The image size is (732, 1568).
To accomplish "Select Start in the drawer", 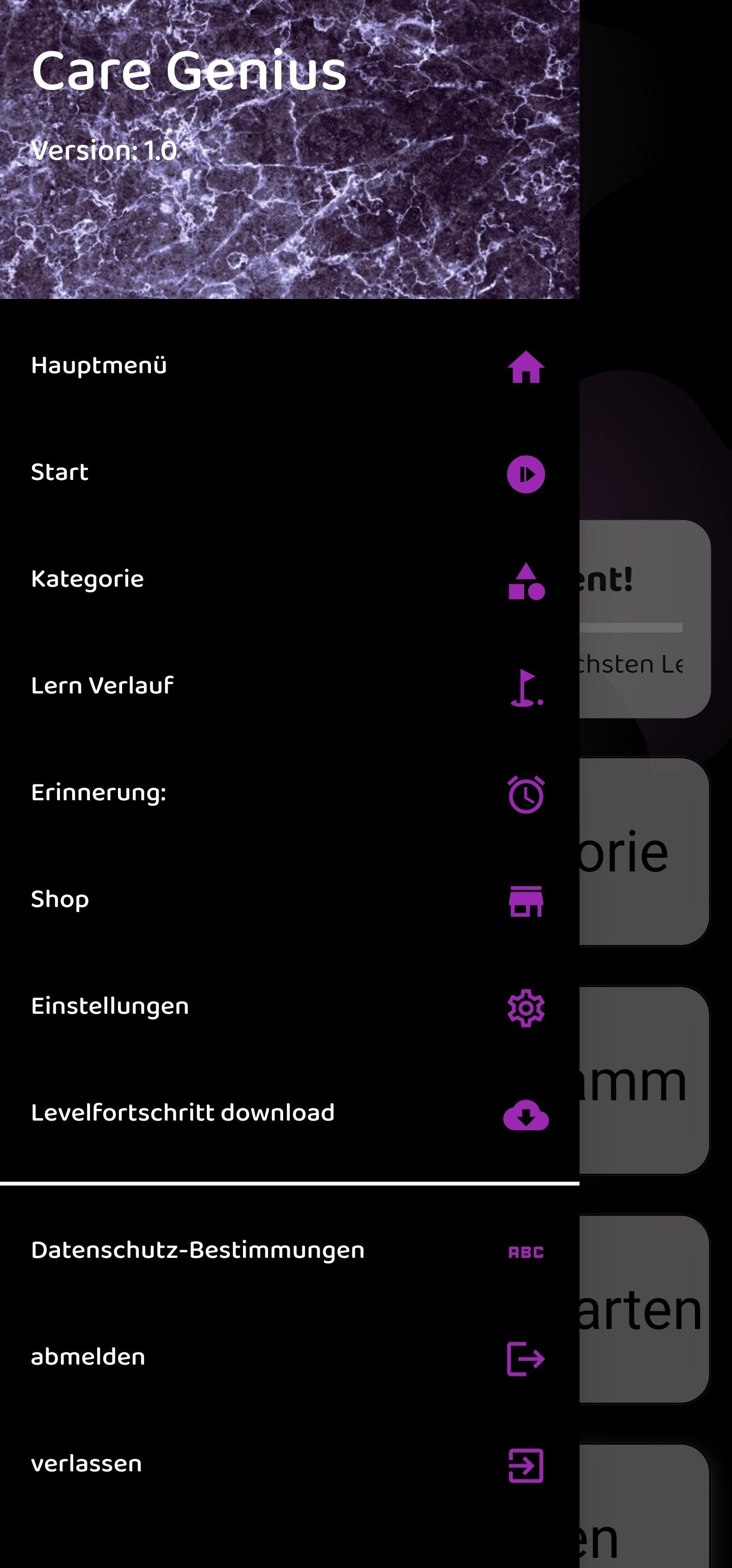I will [290, 473].
